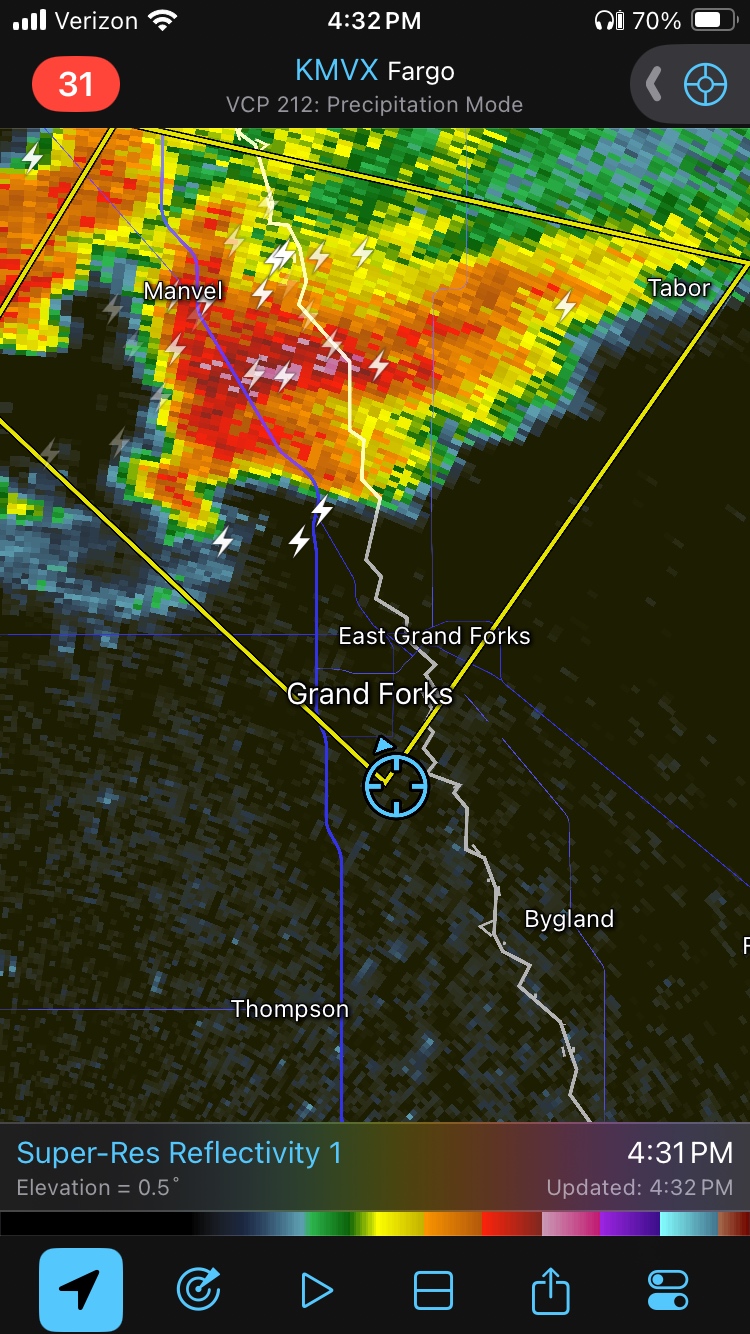Change the Super-Res Reflectivity 1 product

(180, 1153)
